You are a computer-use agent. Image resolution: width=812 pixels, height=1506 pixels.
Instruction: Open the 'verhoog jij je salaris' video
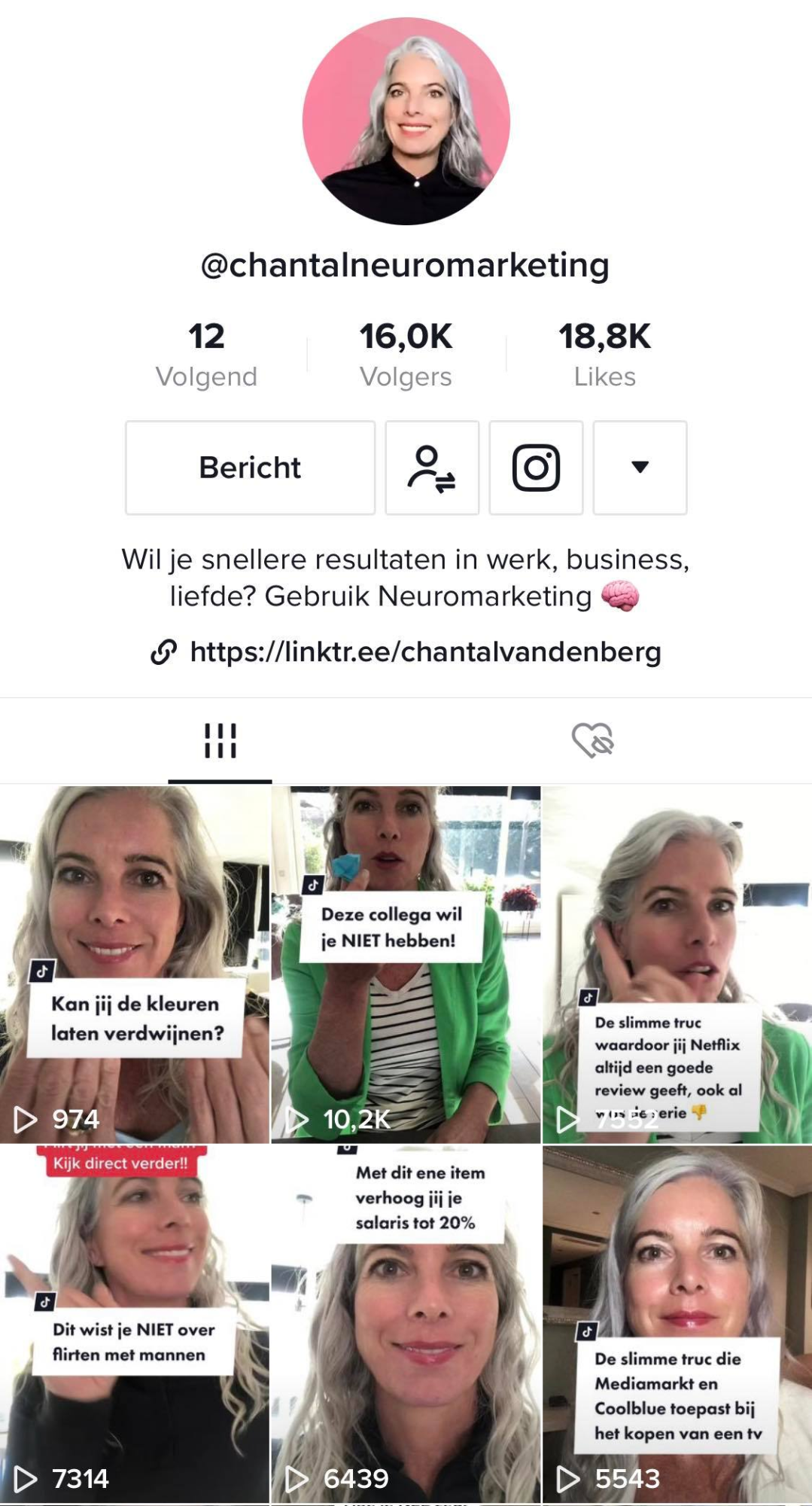pyautogui.click(x=406, y=1324)
